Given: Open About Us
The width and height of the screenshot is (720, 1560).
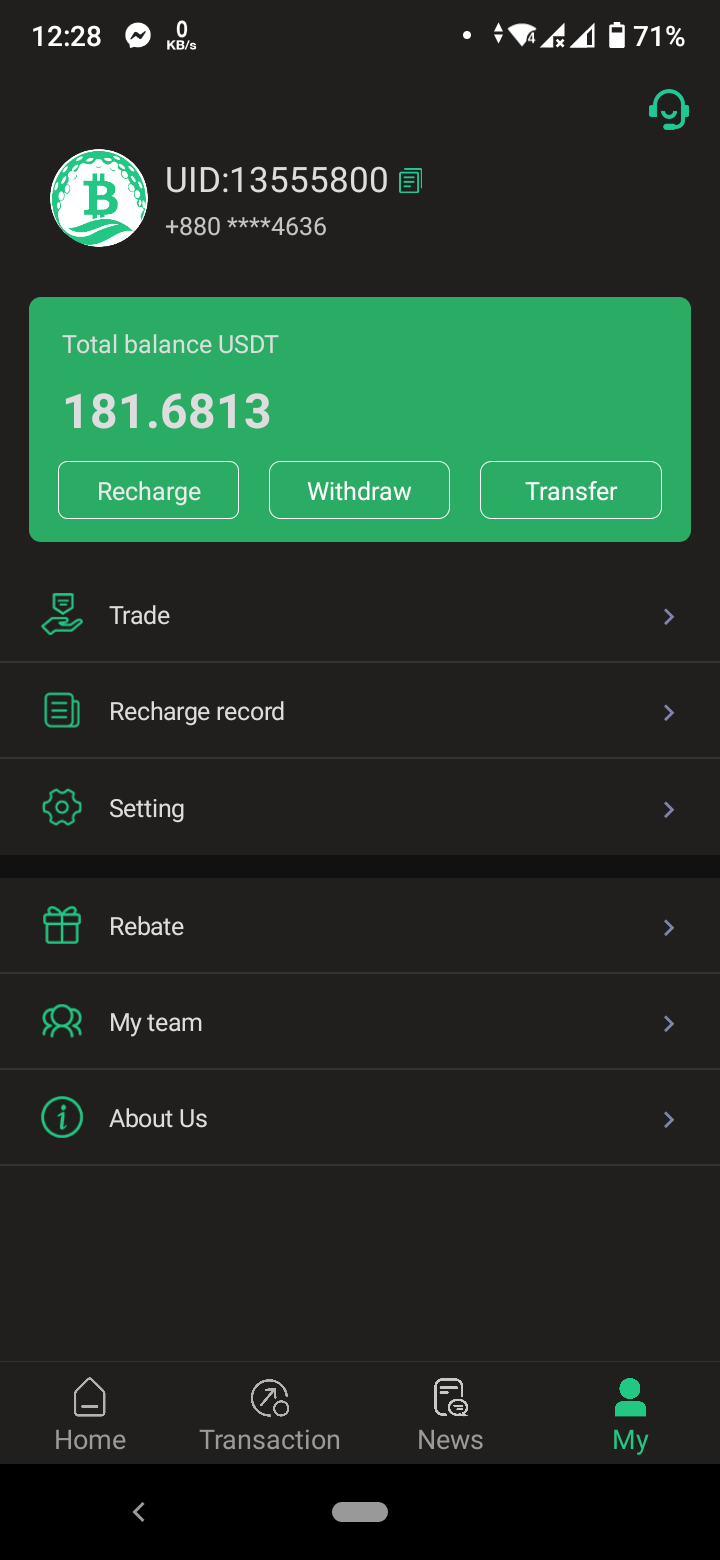Looking at the screenshot, I should [360, 1118].
